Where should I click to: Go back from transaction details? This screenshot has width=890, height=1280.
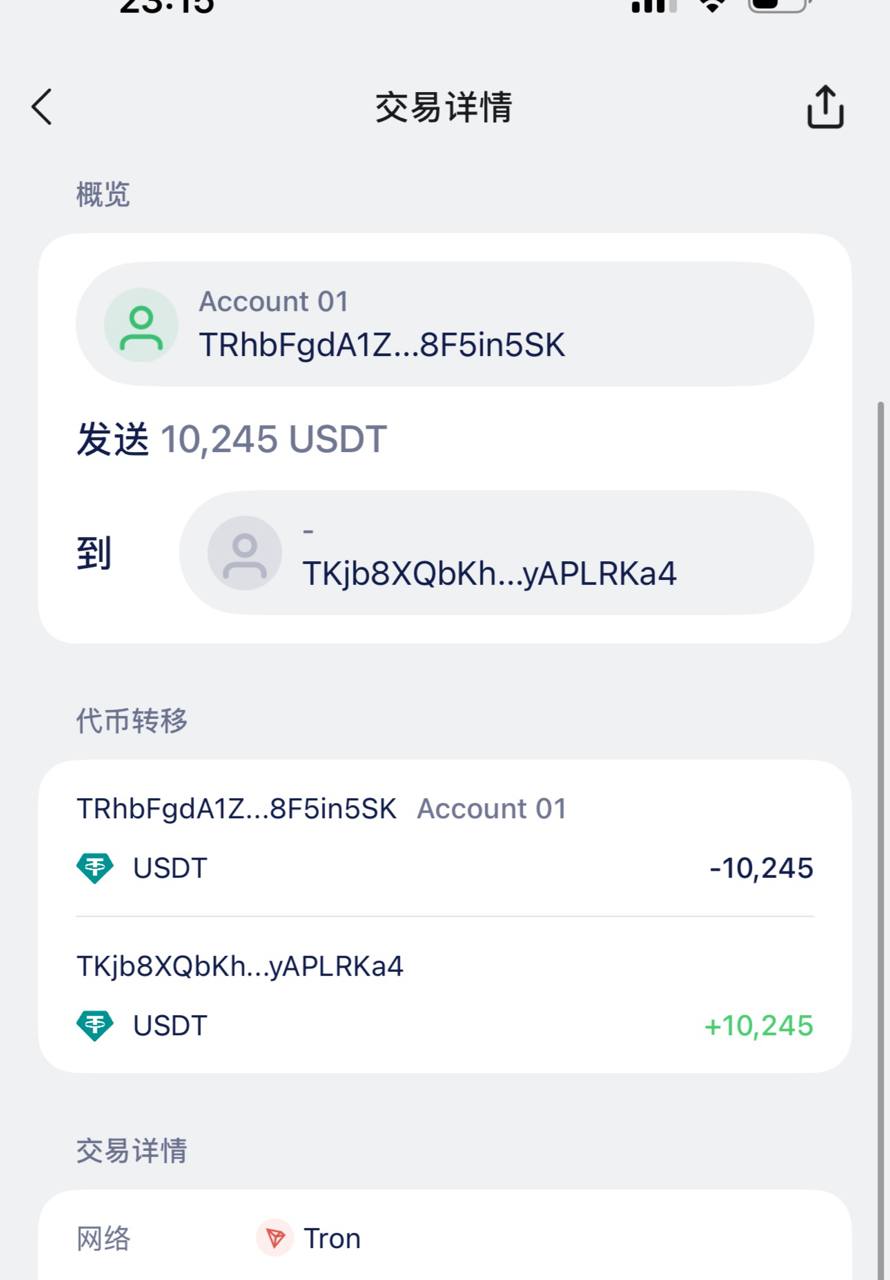click(x=42, y=107)
